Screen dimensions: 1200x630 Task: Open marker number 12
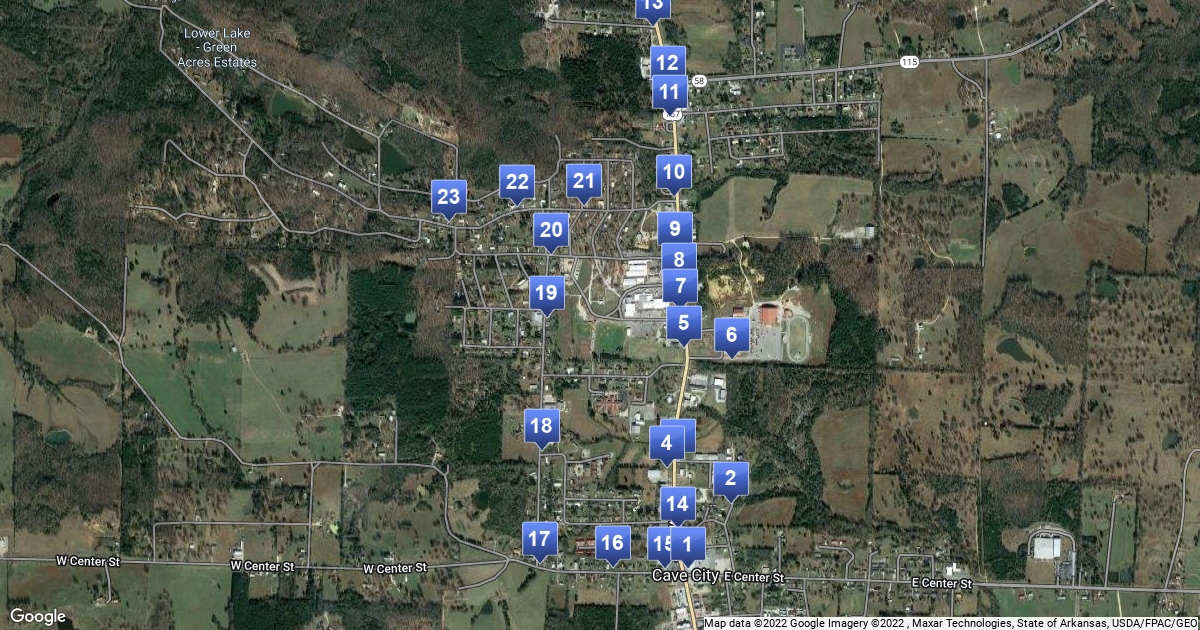[668, 62]
